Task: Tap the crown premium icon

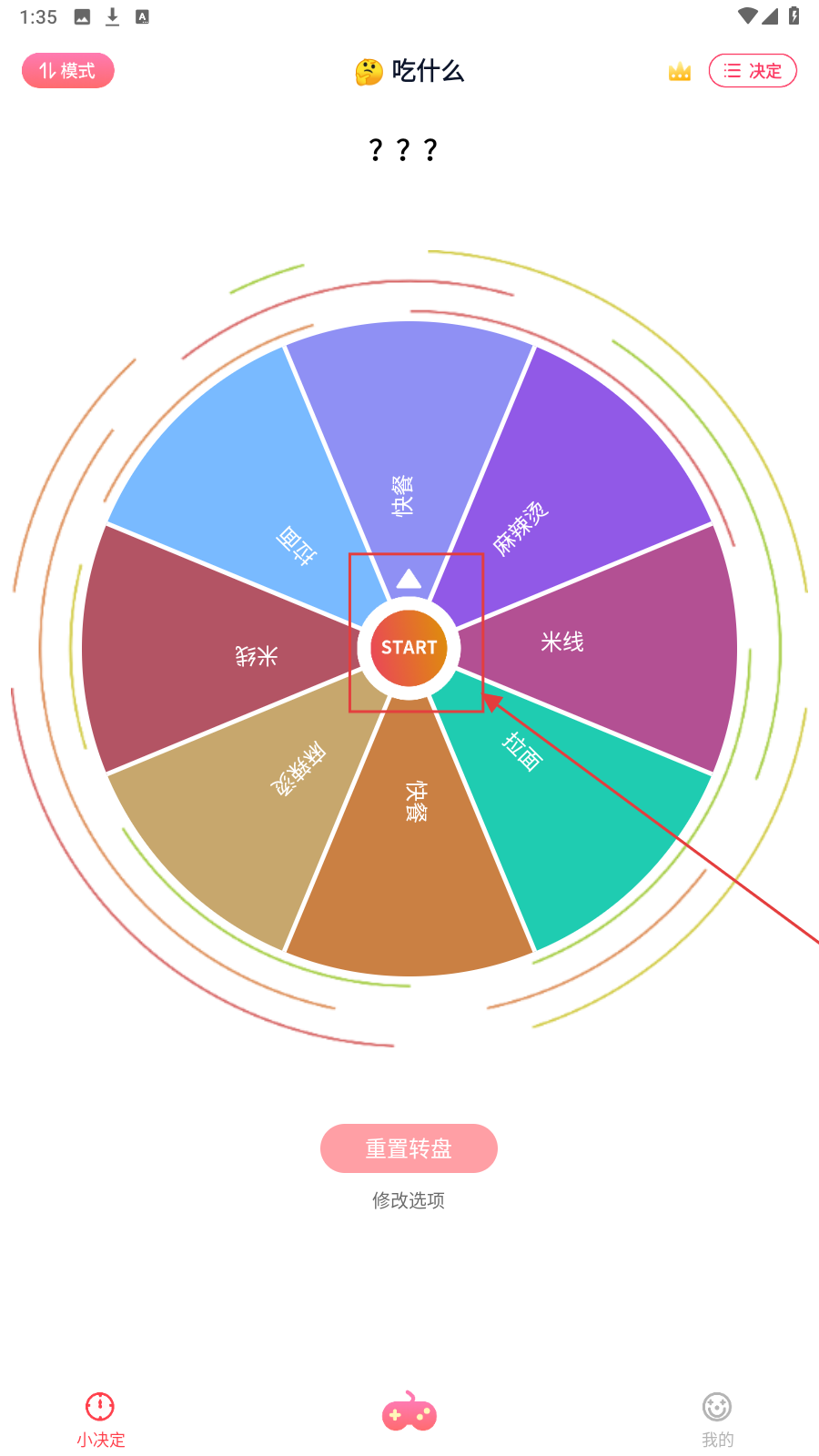Action: (680, 72)
